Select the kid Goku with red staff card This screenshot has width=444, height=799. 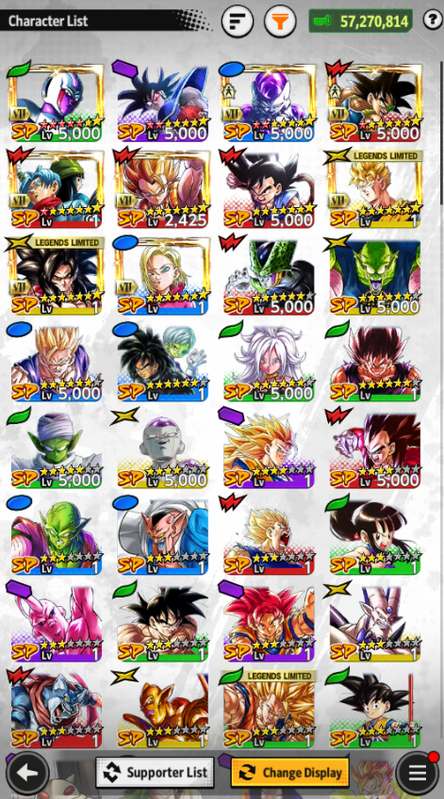376,709
